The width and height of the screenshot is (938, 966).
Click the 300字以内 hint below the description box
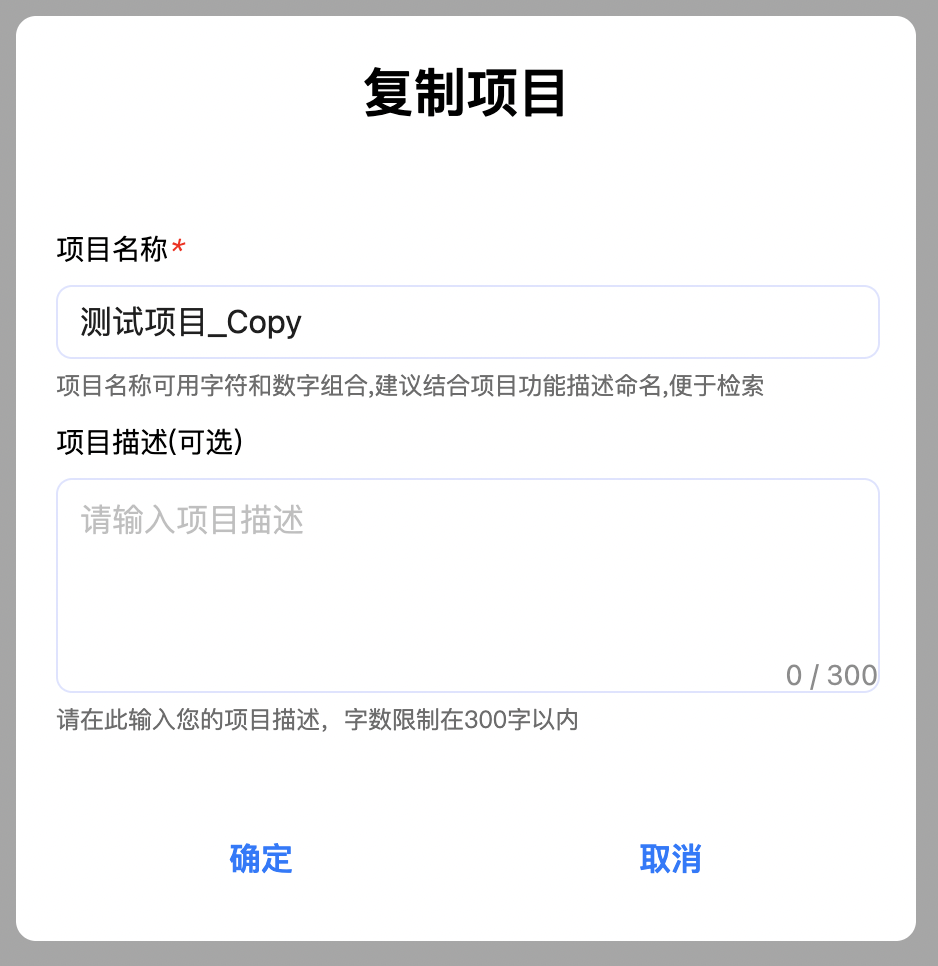point(316,719)
